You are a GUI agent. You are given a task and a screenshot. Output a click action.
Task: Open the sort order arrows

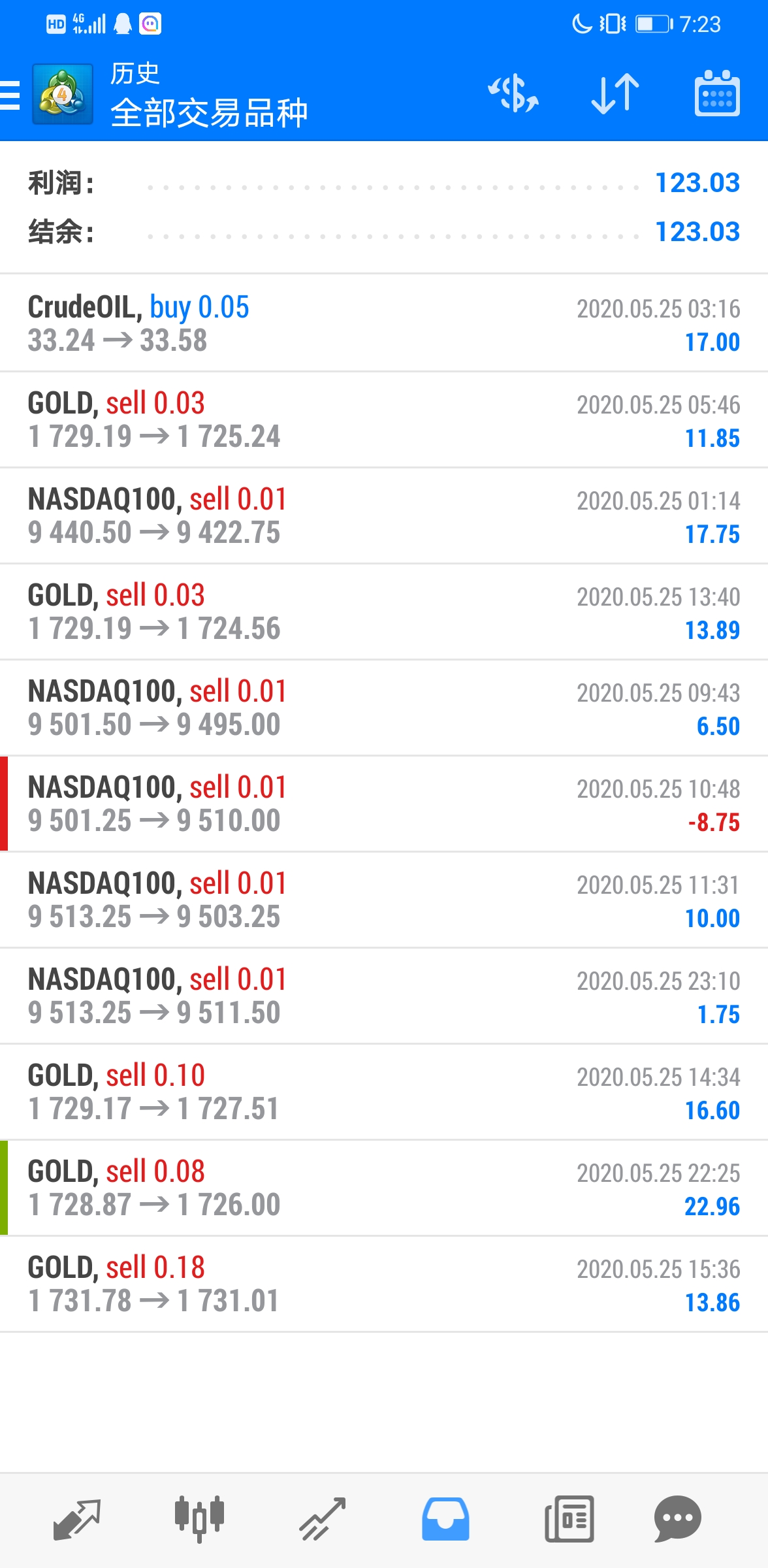[615, 94]
